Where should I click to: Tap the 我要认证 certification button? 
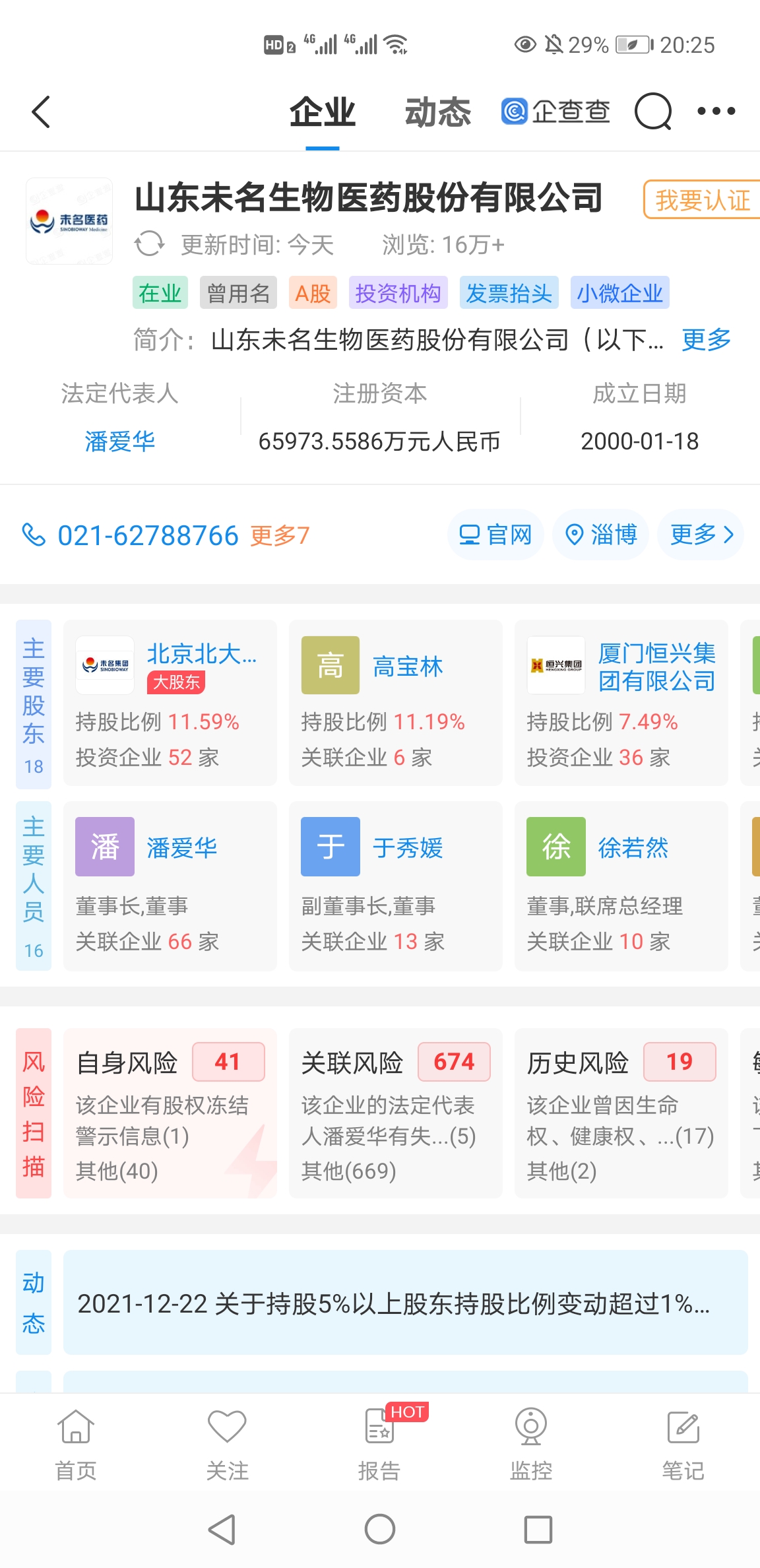(701, 200)
